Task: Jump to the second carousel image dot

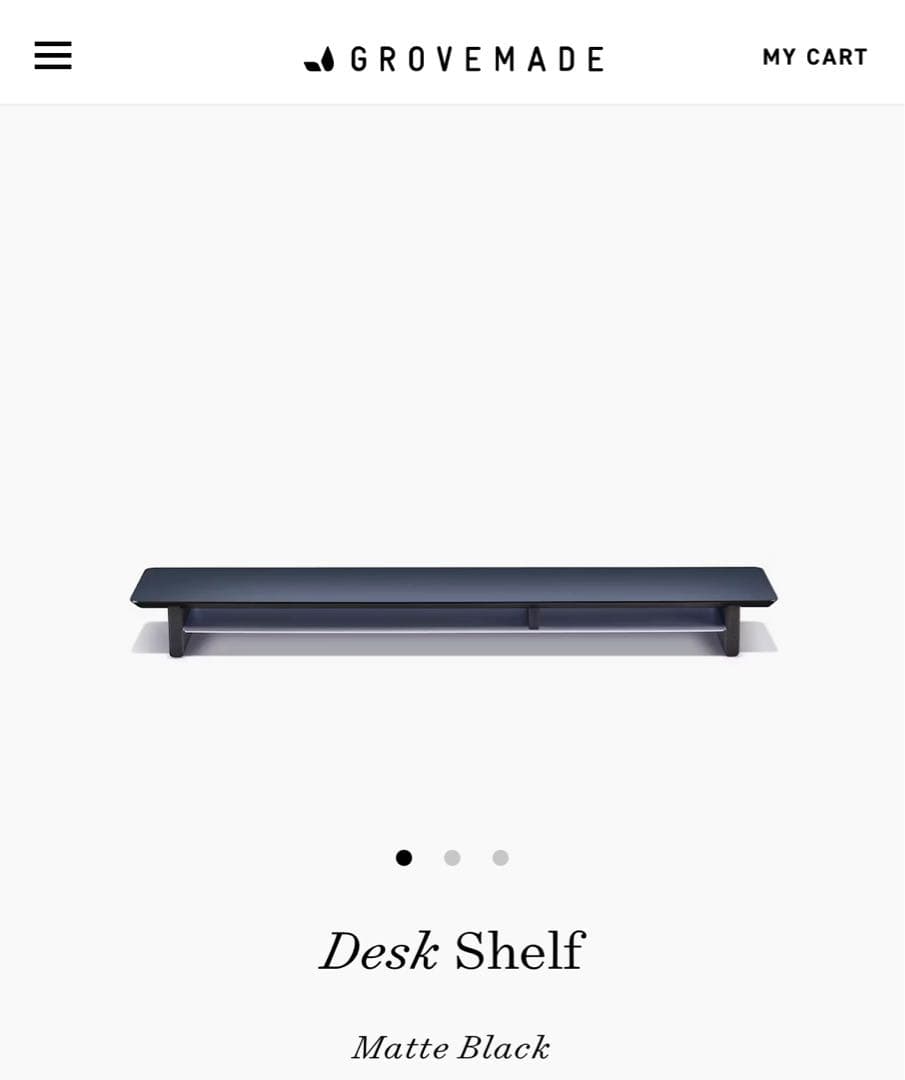Action: [x=452, y=858]
